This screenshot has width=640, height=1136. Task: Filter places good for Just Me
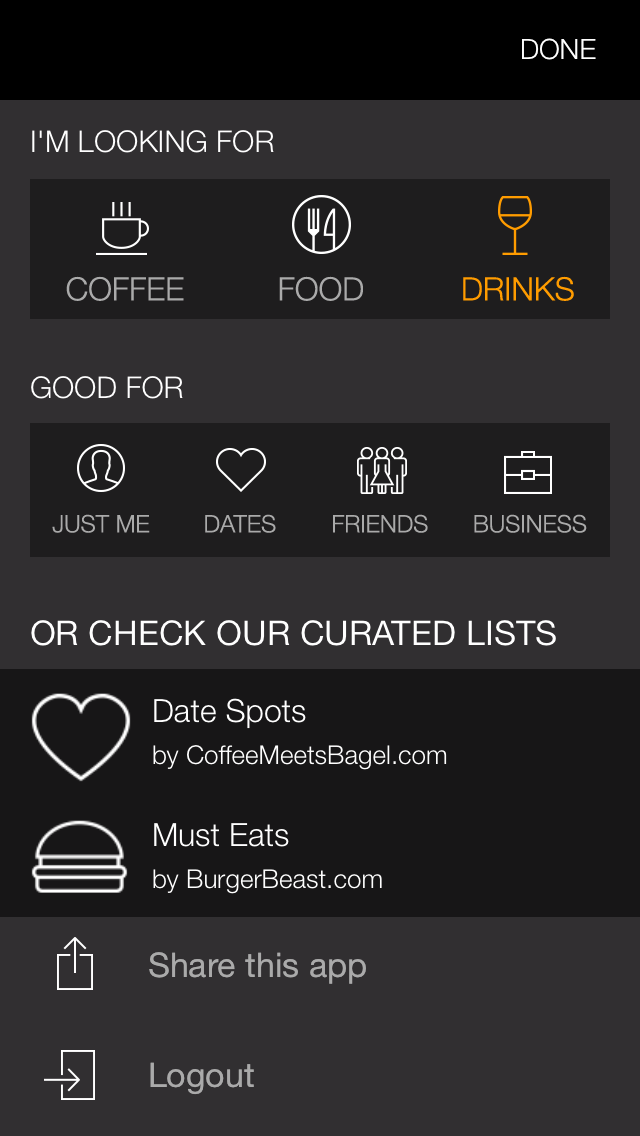point(101,490)
